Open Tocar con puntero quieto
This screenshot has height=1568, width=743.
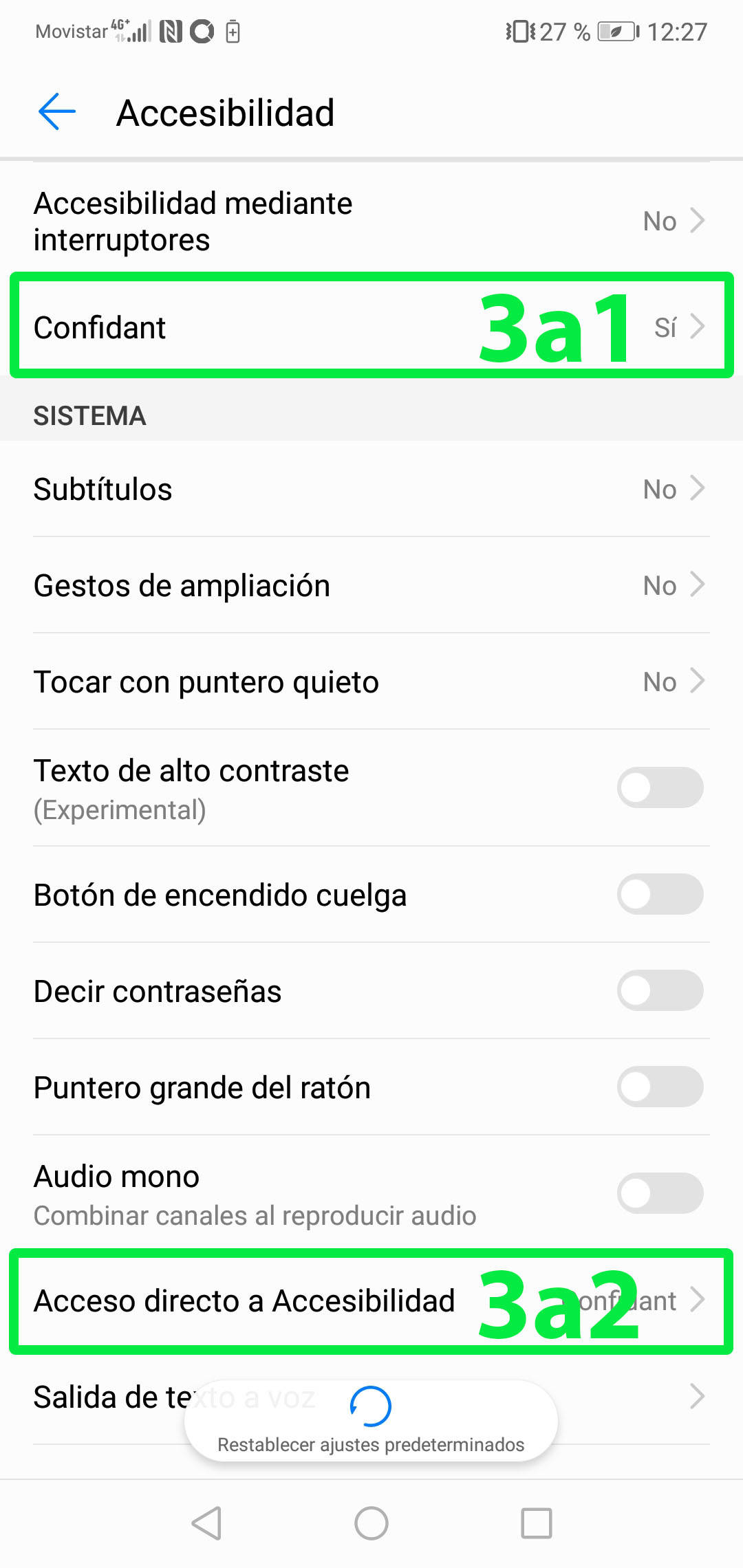[x=371, y=682]
